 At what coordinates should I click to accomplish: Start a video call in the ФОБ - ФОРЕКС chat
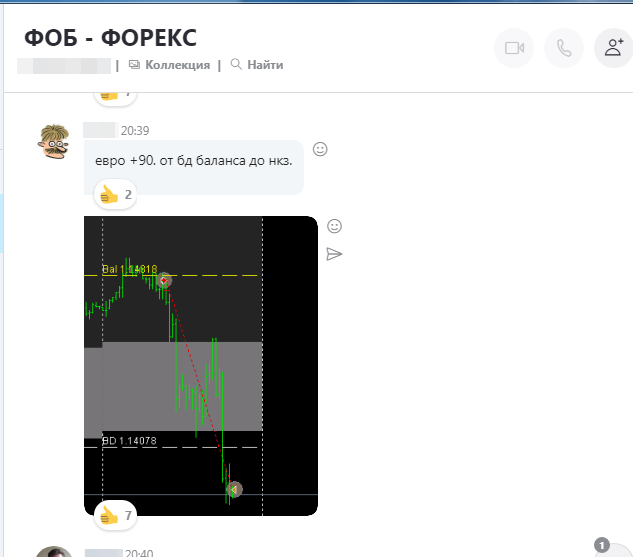click(514, 48)
